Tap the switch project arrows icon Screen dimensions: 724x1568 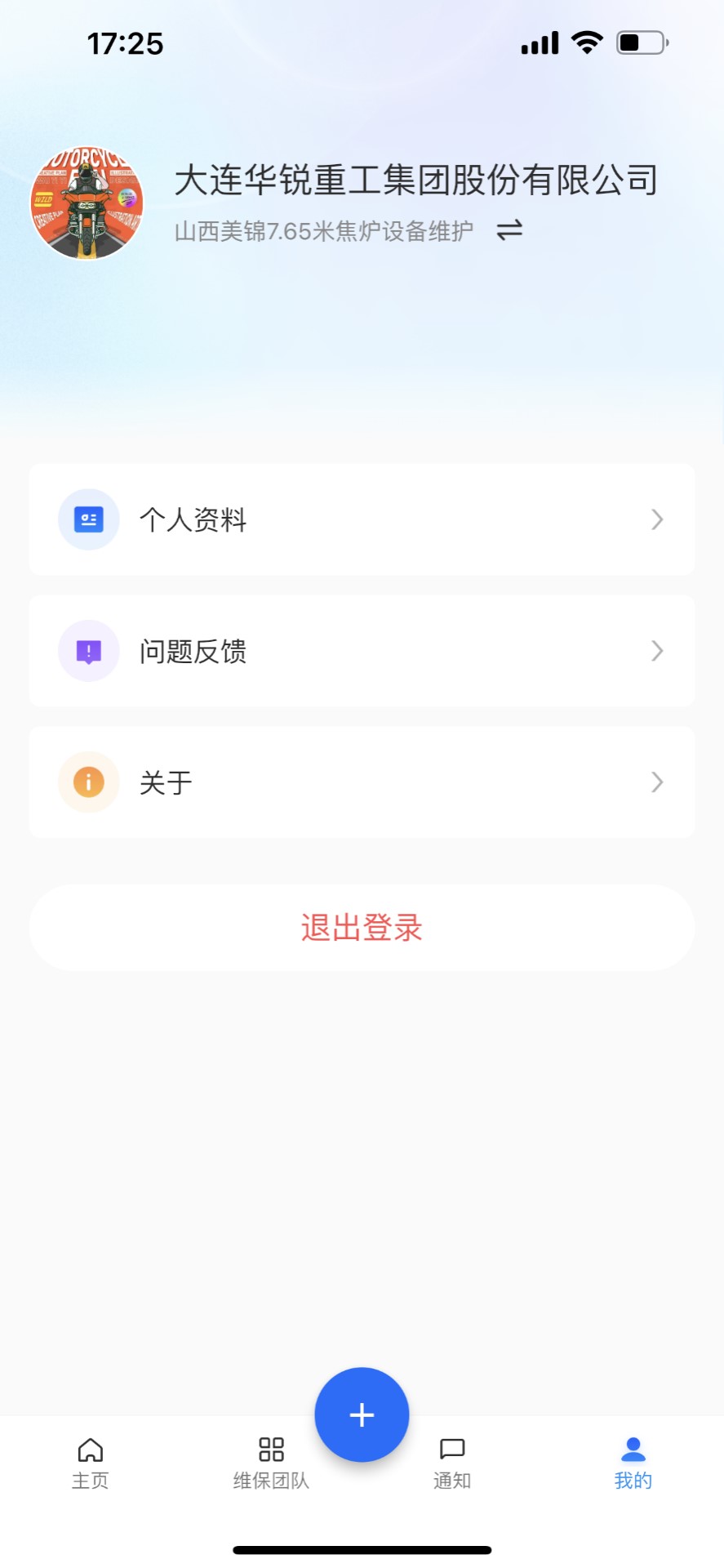click(x=509, y=231)
